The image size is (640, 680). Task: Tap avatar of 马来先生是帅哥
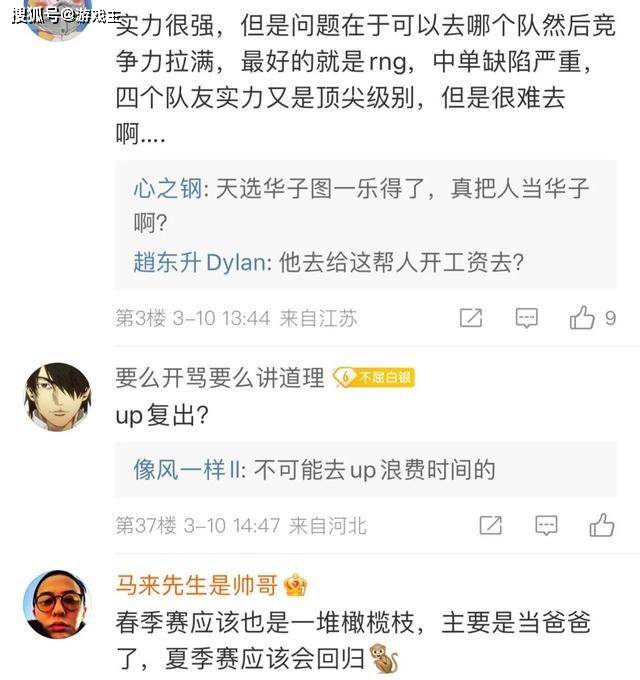[x=57, y=604]
